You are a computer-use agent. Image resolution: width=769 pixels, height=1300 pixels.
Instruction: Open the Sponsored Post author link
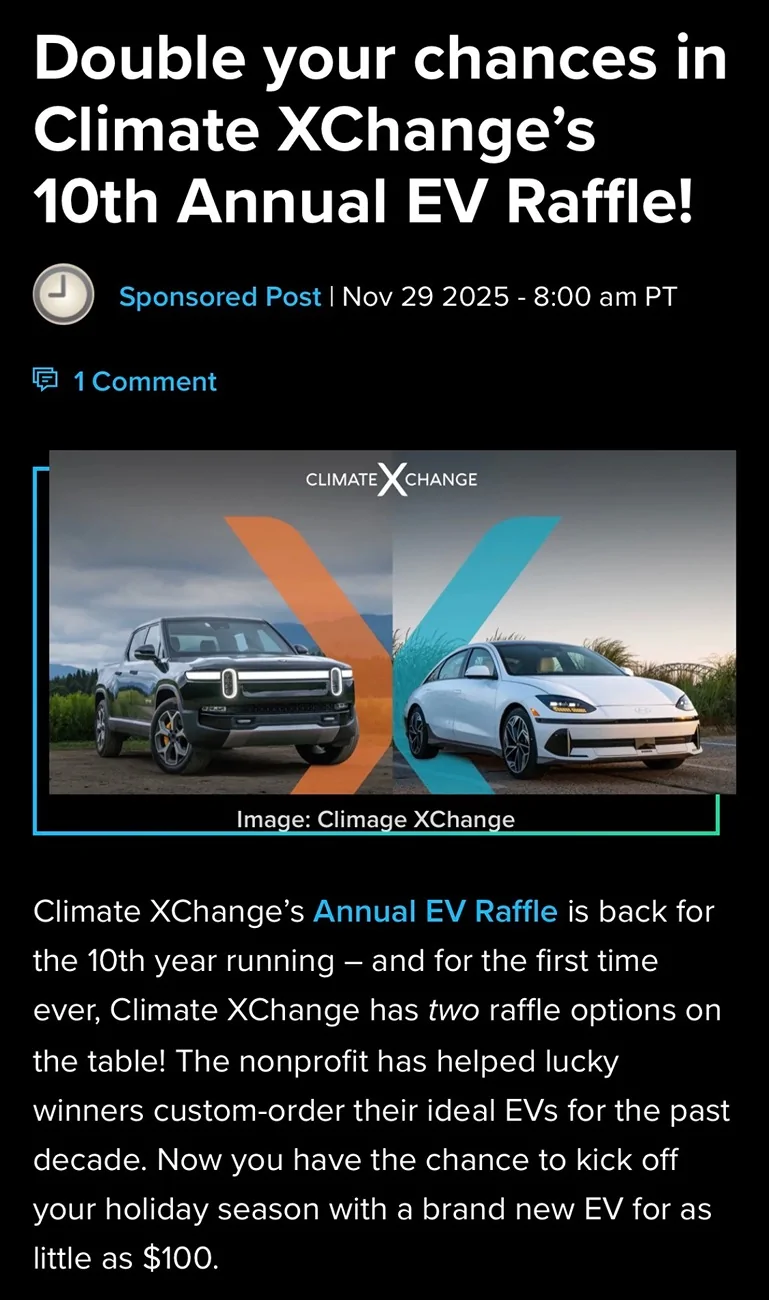220,297
